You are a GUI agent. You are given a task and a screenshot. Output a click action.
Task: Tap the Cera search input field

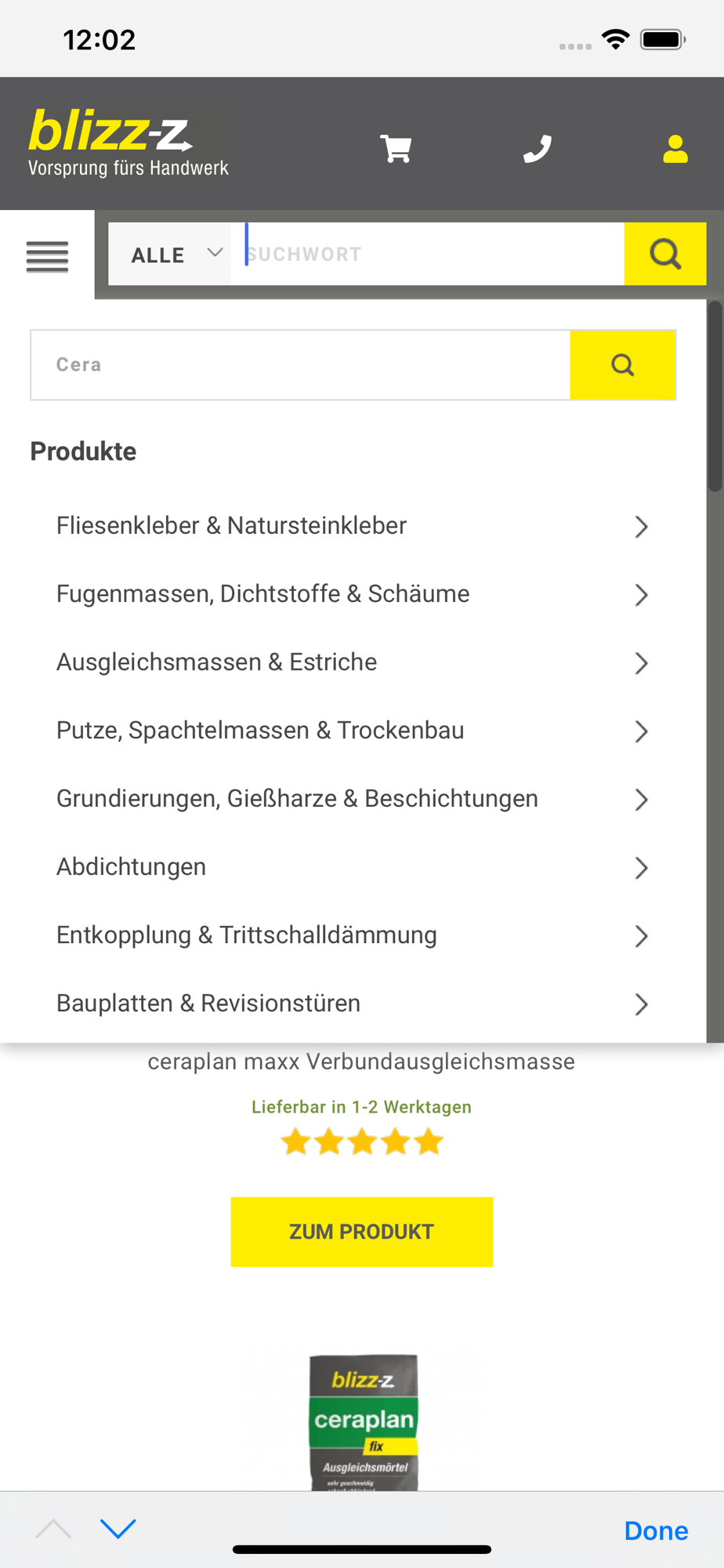pyautogui.click(x=300, y=365)
